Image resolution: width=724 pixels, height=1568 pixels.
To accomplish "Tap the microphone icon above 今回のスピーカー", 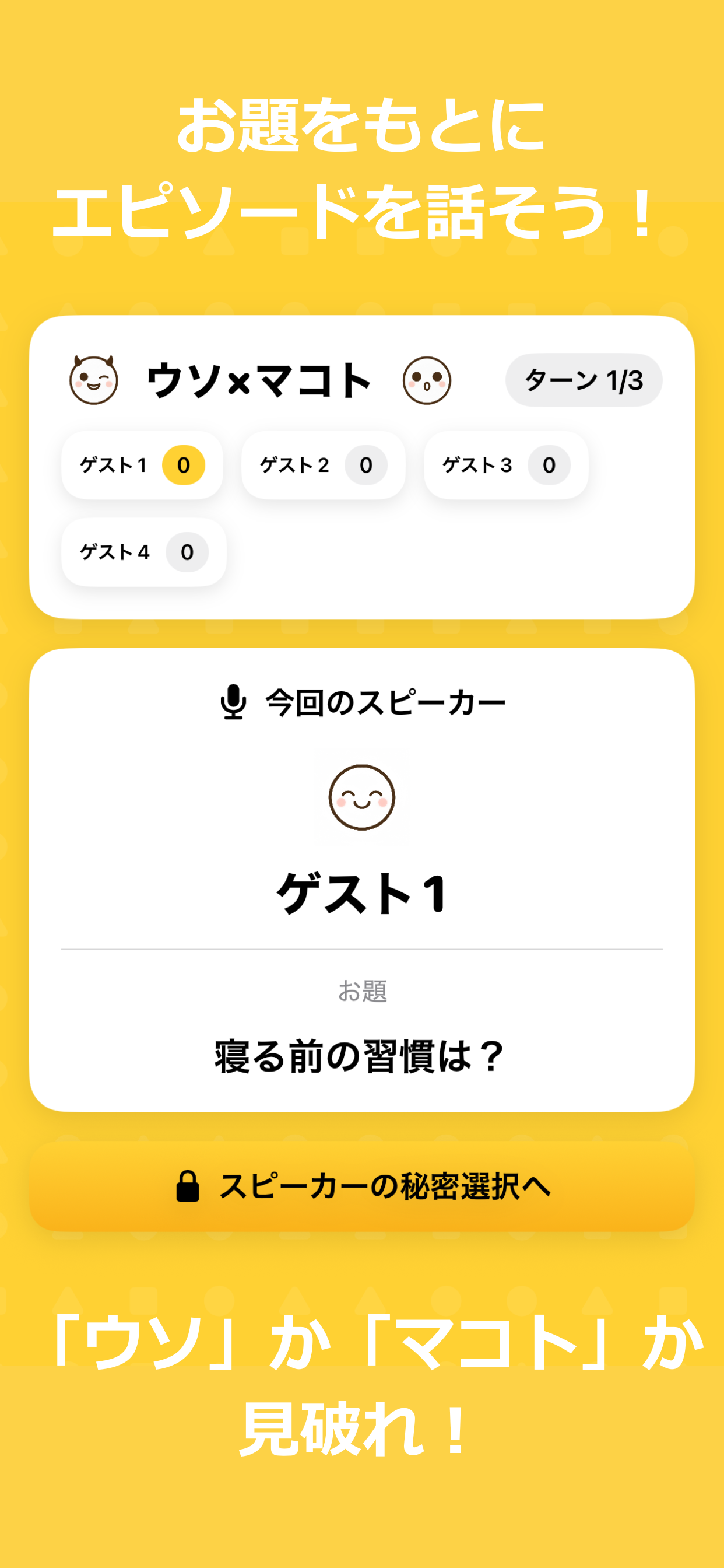I will pyautogui.click(x=234, y=701).
